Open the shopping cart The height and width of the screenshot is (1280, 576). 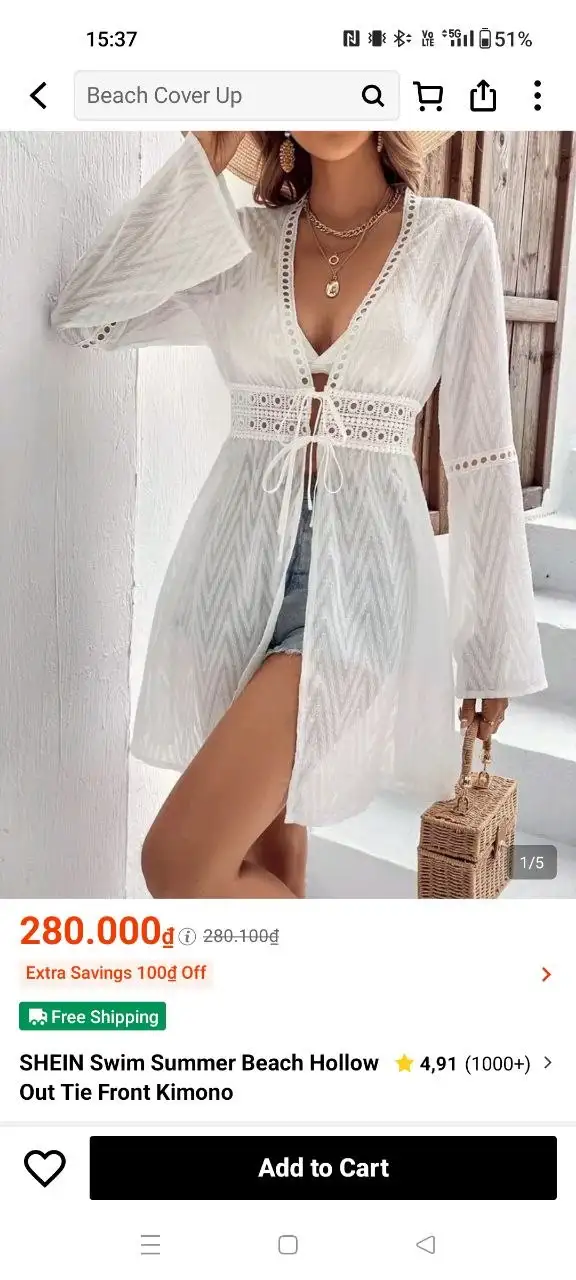tap(429, 96)
